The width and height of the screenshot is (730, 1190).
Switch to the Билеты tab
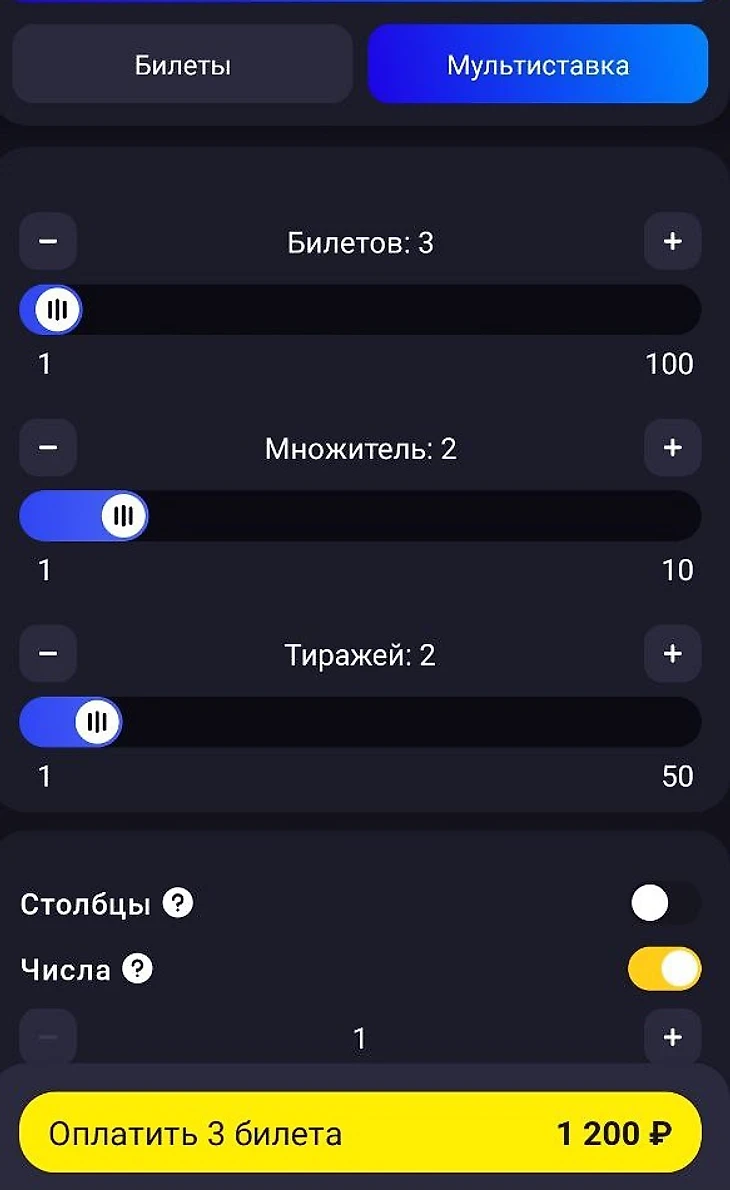coord(182,66)
